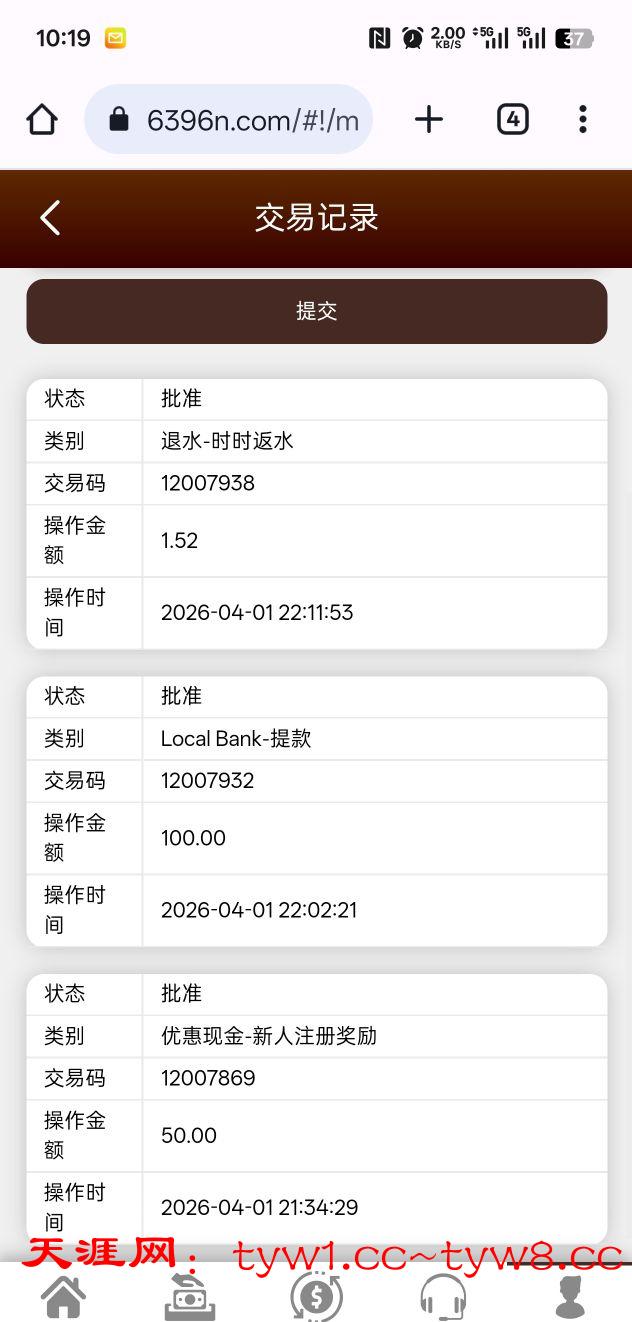632x1322 pixels.
Task: Open the deposit/withdraw tab in bottom navigation
Action: point(190,1296)
